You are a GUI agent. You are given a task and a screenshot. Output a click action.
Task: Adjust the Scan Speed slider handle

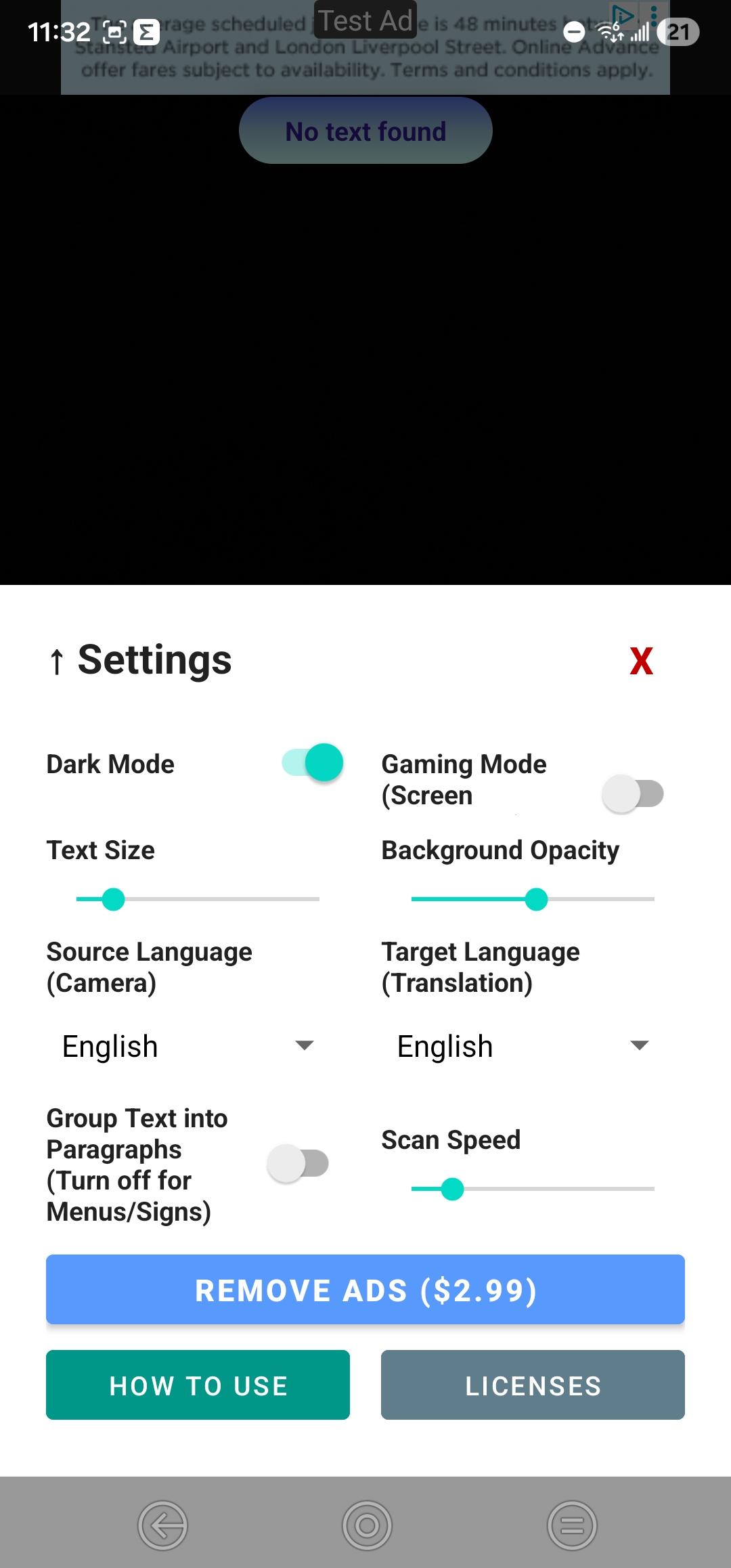pos(453,1189)
